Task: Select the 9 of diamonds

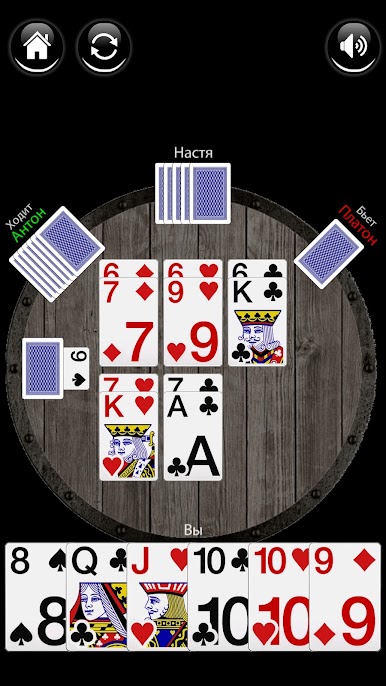Action: pos(345,597)
